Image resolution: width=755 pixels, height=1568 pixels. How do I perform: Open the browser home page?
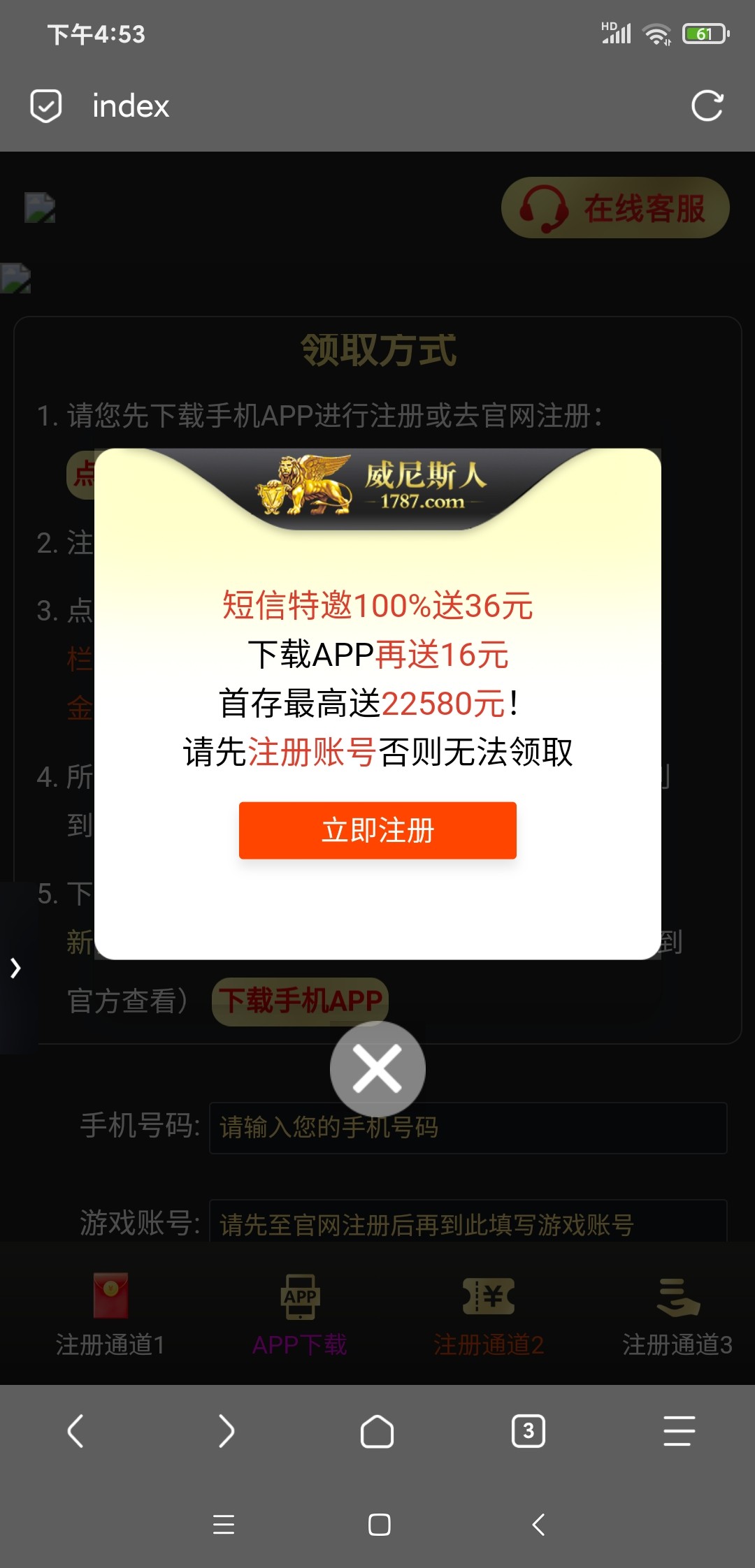[377, 1431]
